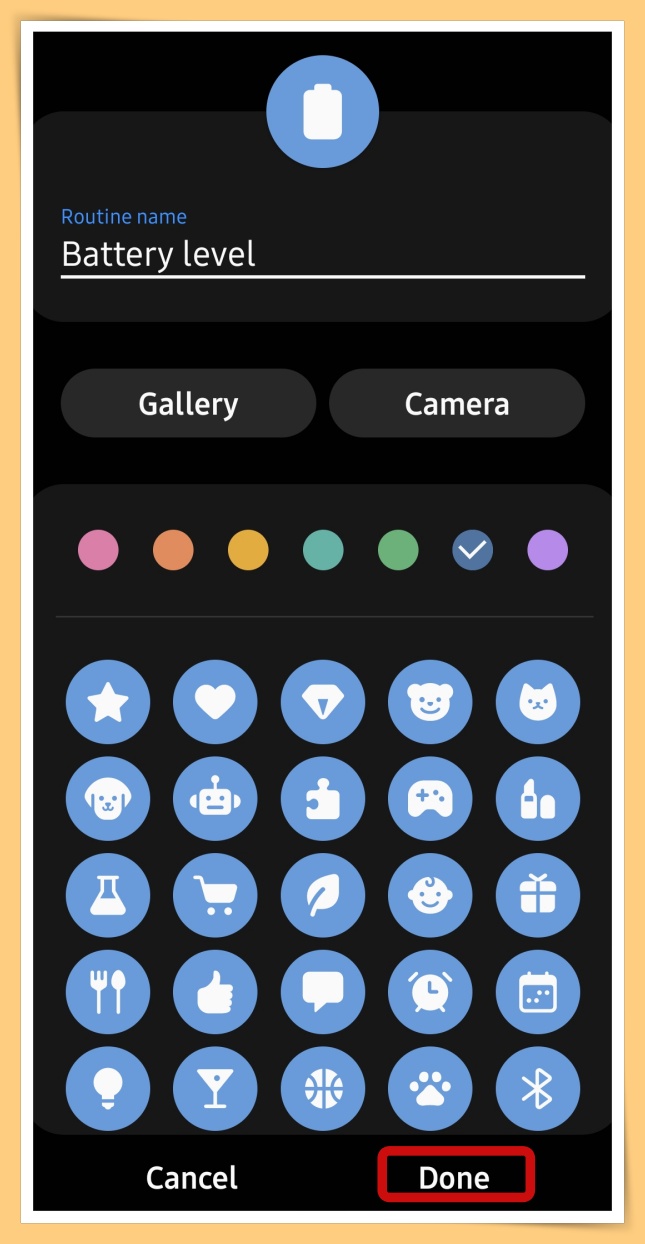Edit the Routine name field
Viewport: 645px width, 1244px height.
pyautogui.click(x=322, y=254)
